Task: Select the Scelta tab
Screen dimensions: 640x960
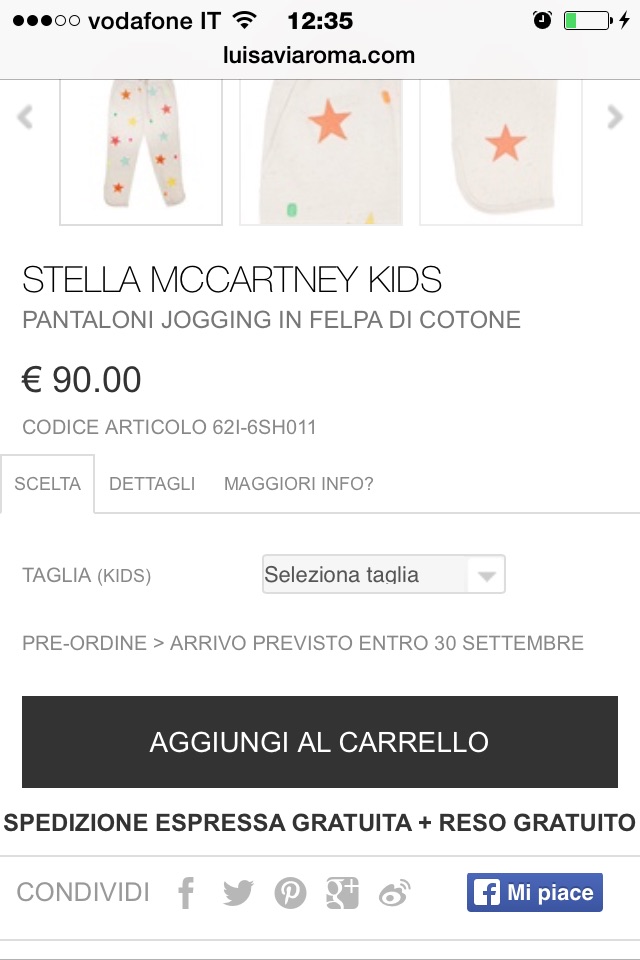Action: click(x=47, y=484)
